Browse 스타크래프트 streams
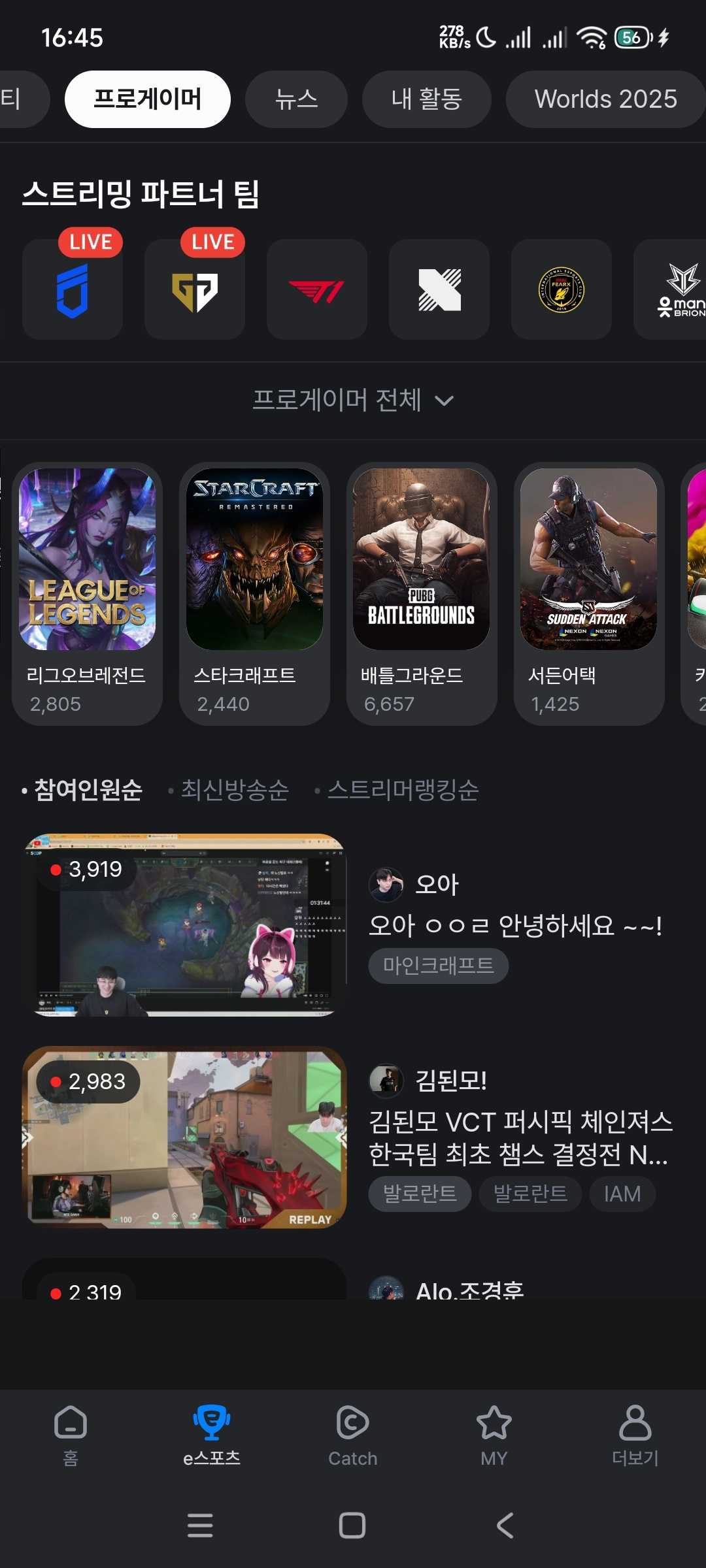This screenshot has width=706, height=1568. click(254, 593)
